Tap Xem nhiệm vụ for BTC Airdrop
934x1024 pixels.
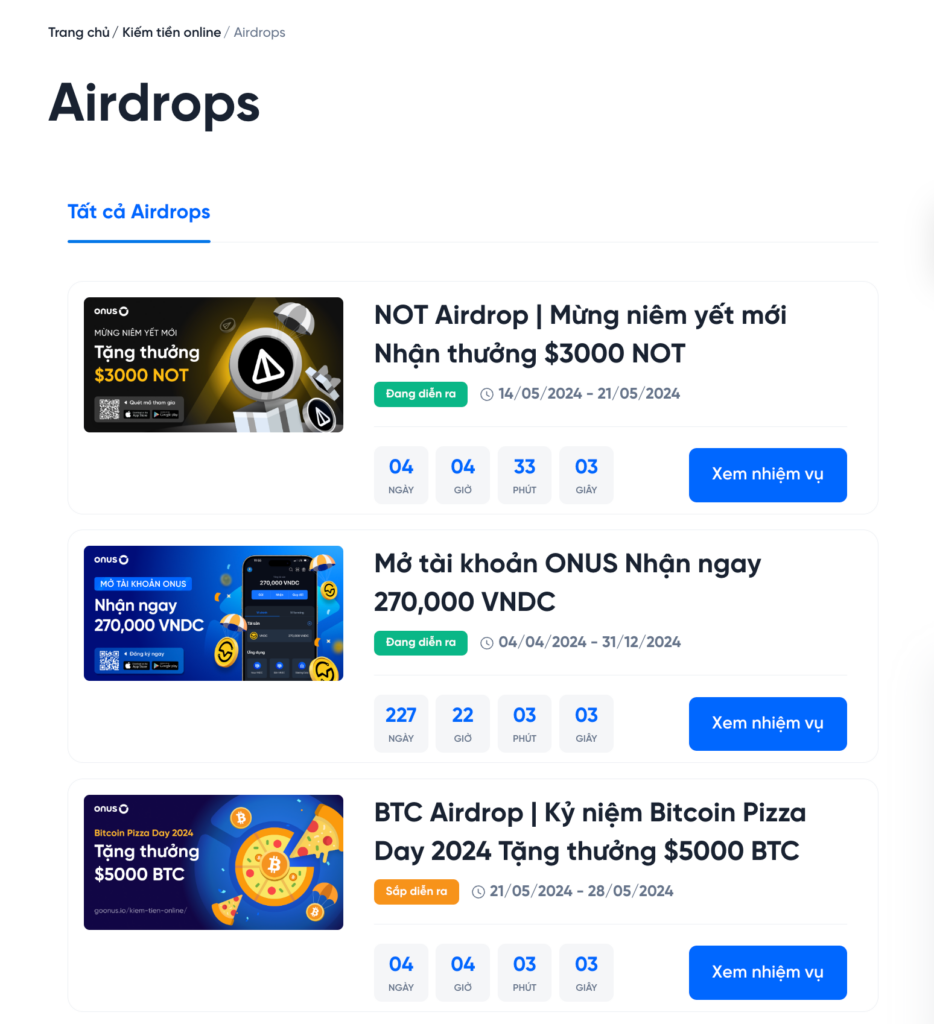[767, 972]
